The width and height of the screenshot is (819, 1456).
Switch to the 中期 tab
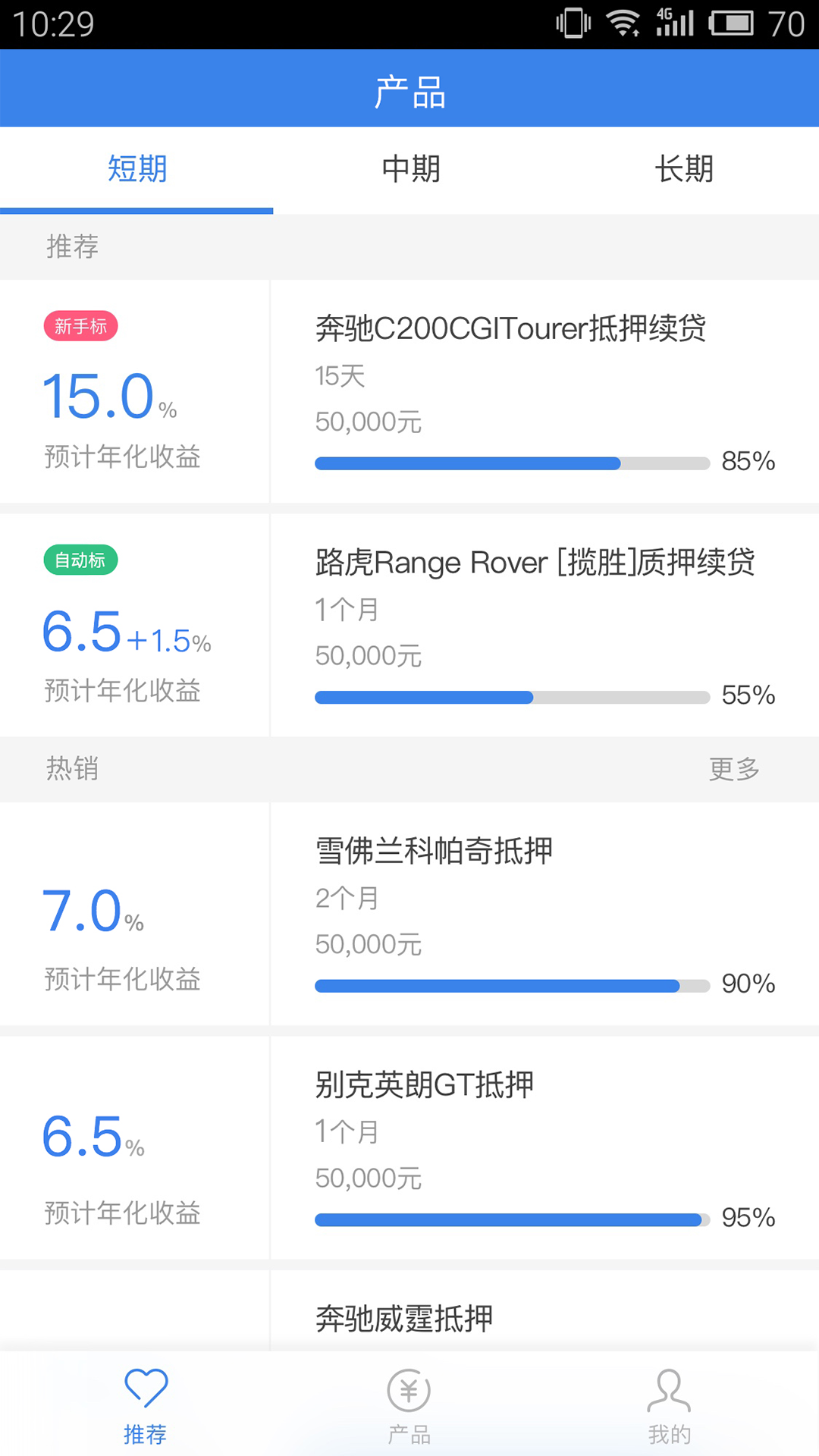click(x=410, y=169)
